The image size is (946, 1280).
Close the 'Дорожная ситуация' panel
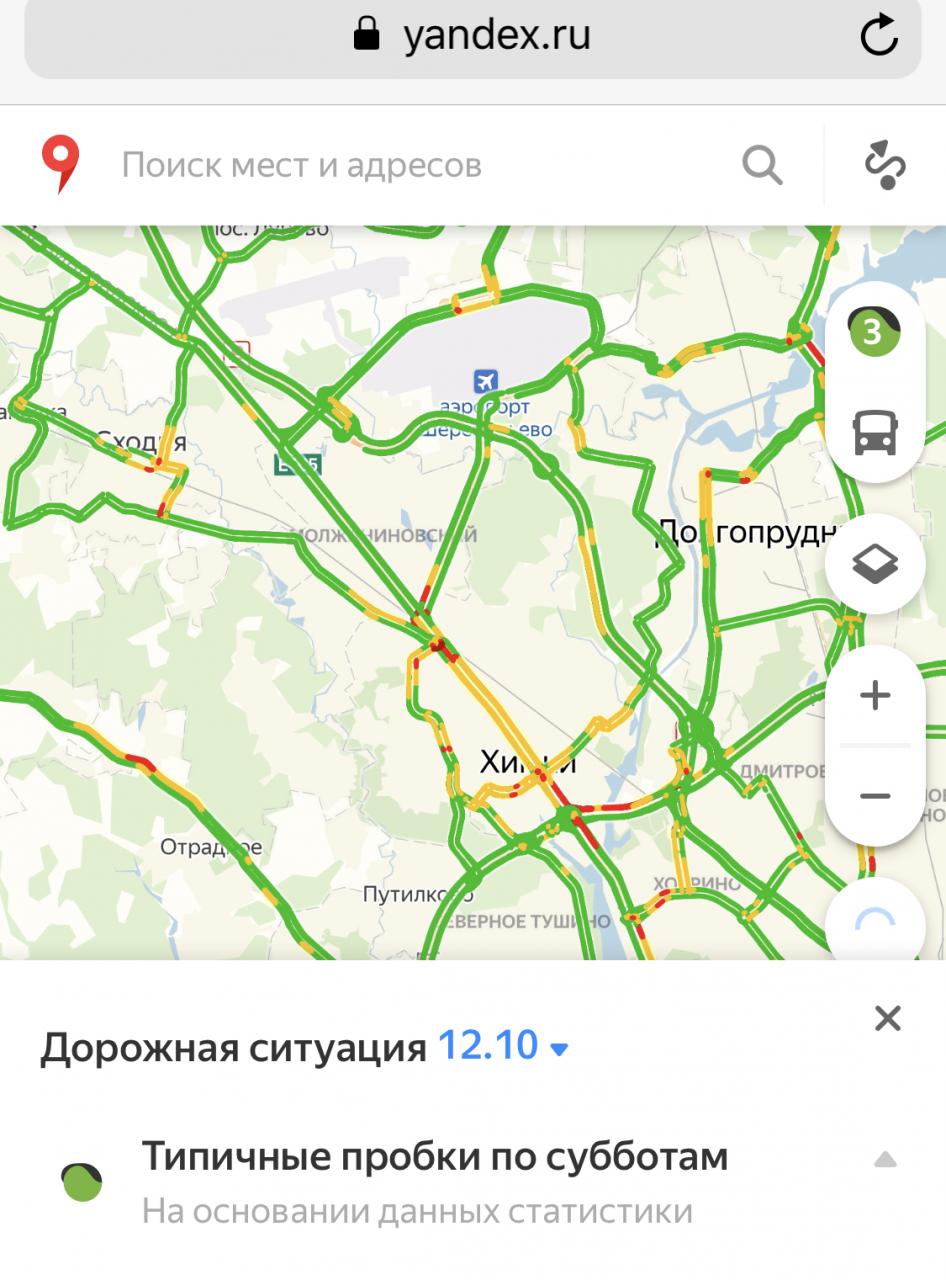887,1019
